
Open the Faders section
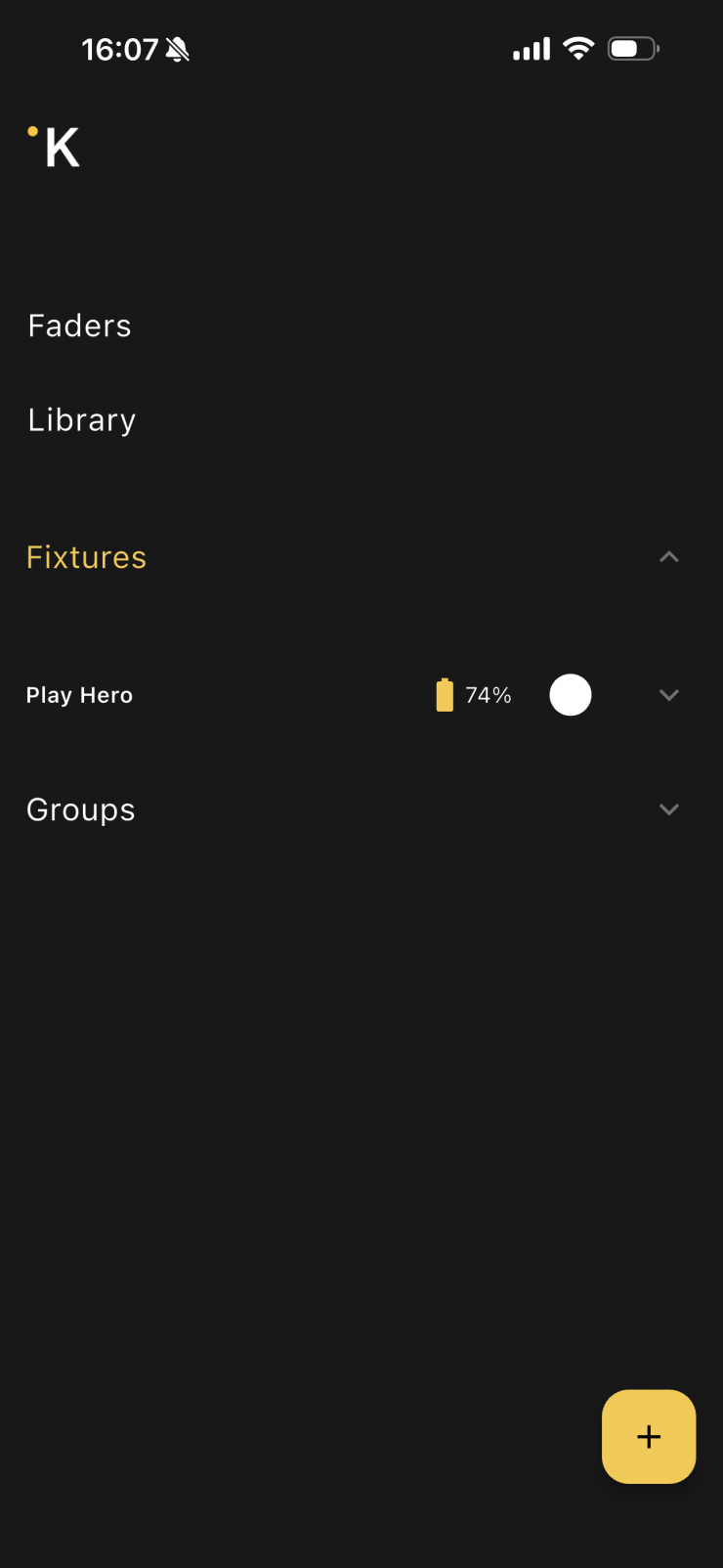point(79,326)
